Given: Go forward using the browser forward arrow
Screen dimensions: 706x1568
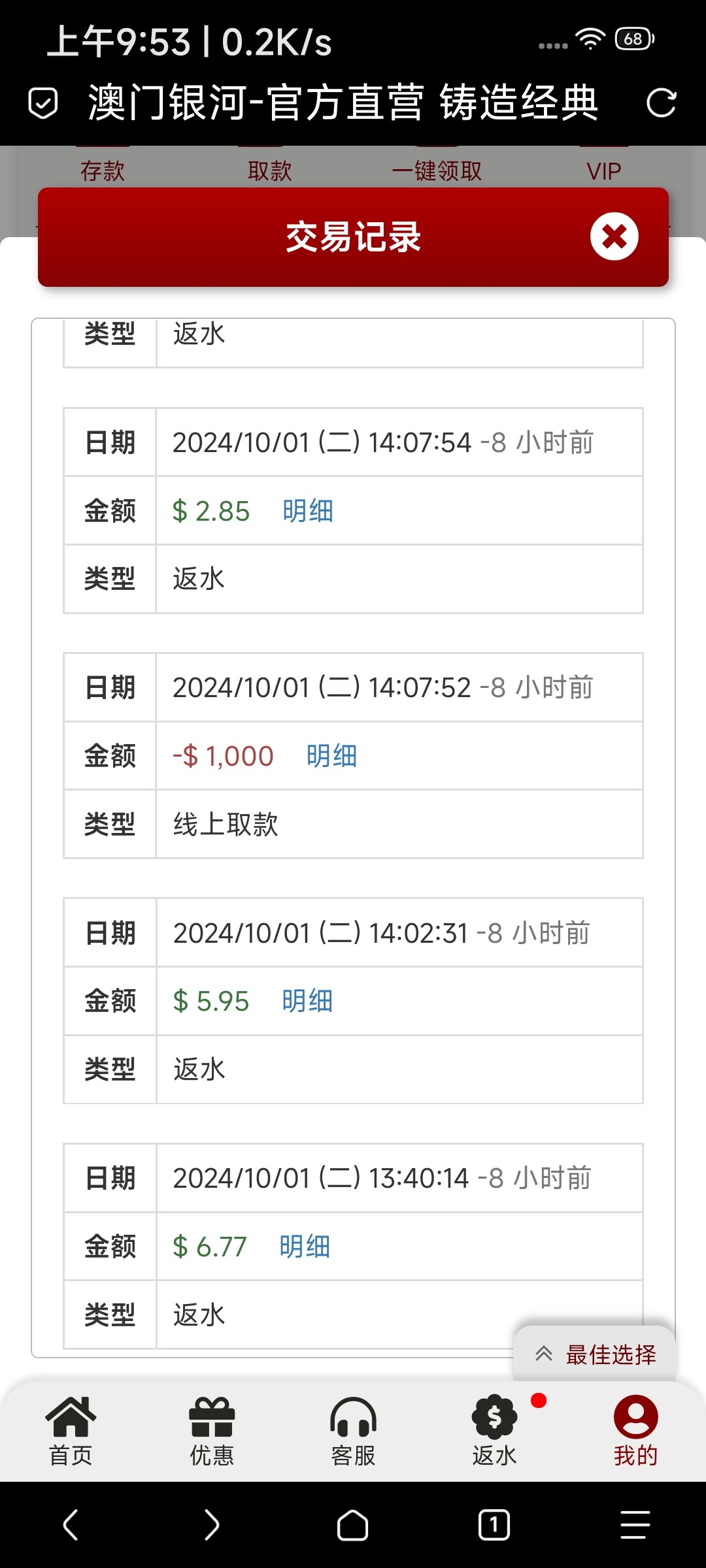Looking at the screenshot, I should 212,1525.
